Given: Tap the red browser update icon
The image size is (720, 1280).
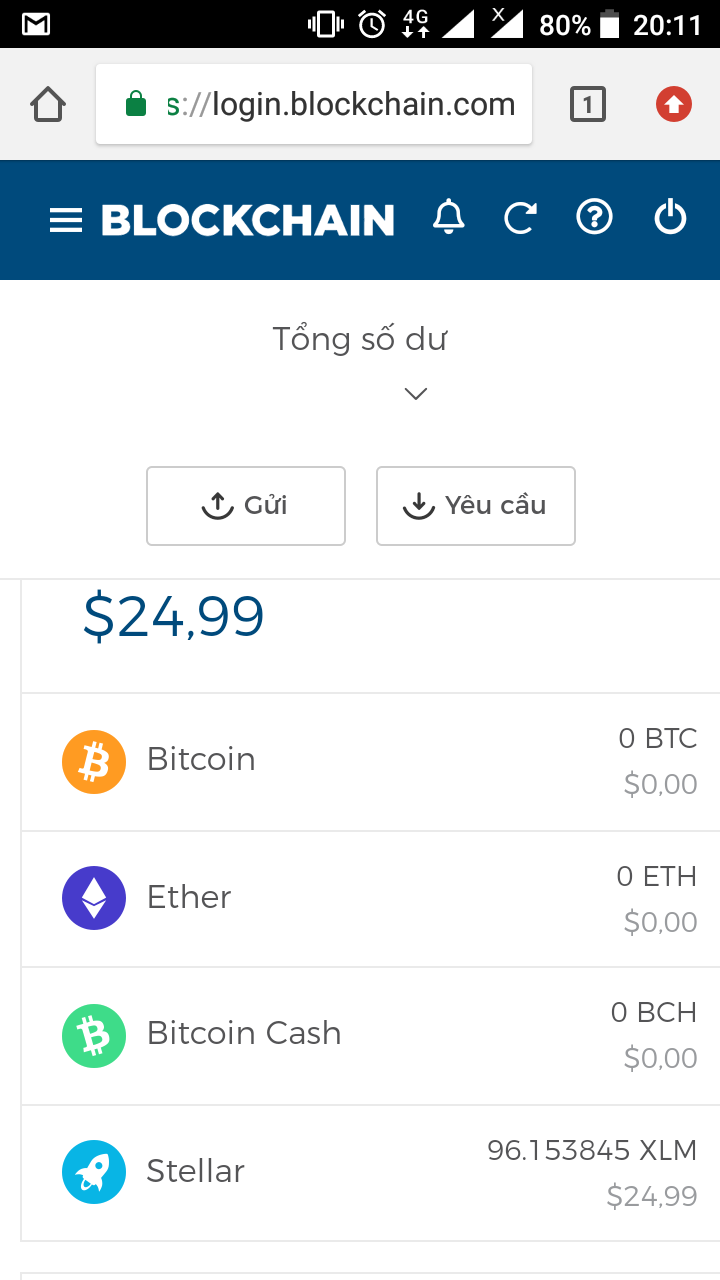Looking at the screenshot, I should [674, 104].
